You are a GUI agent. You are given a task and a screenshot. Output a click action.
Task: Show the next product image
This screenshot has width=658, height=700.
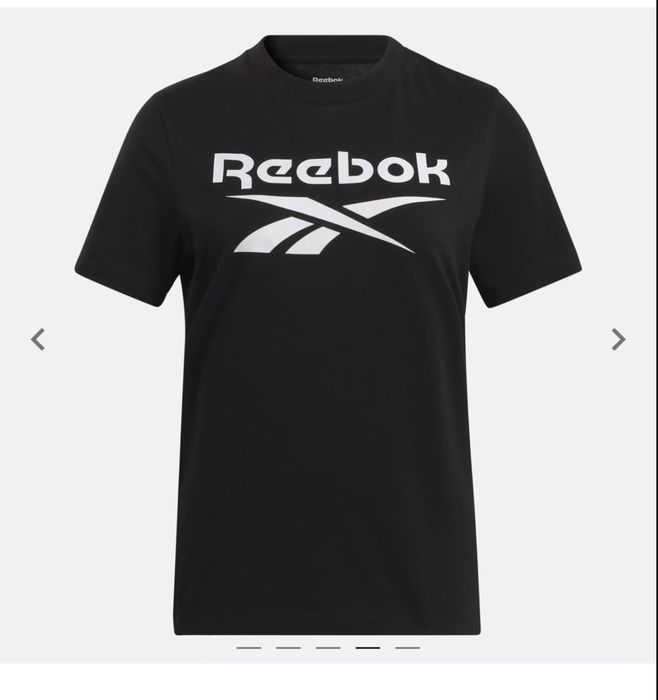pyautogui.click(x=618, y=339)
